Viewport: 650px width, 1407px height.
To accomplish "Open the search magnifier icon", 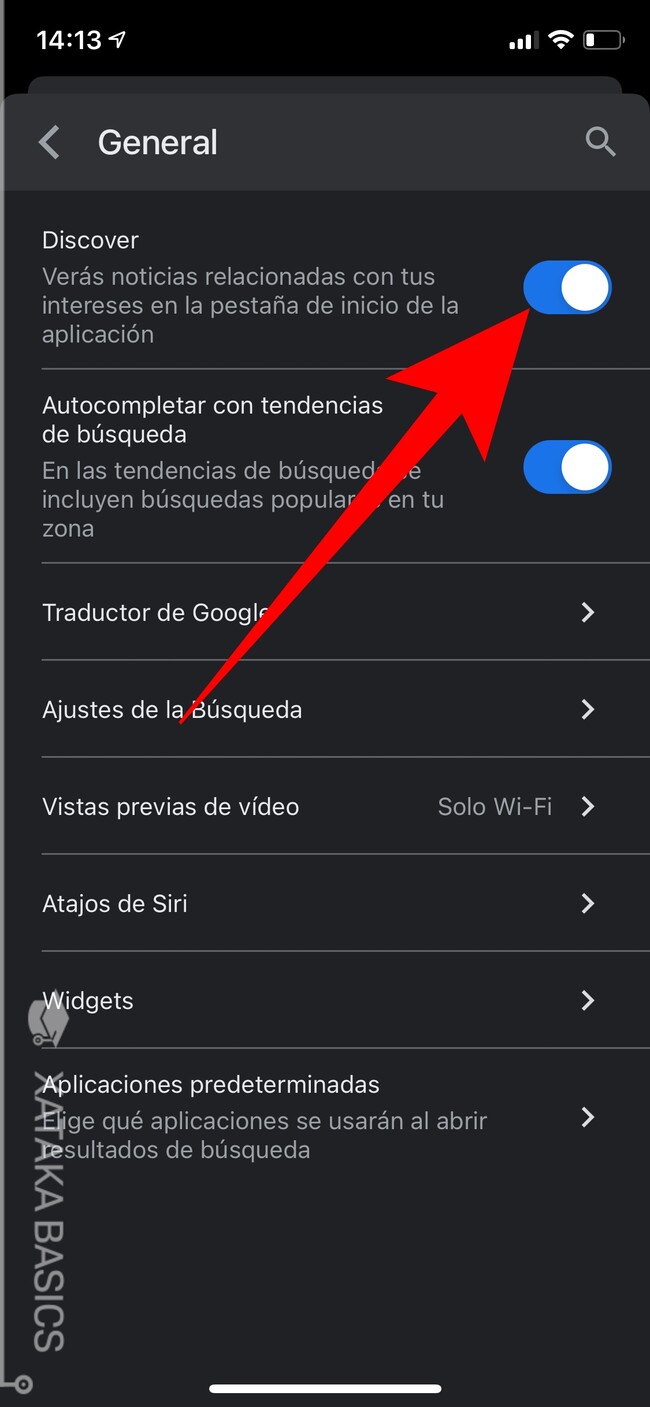I will pyautogui.click(x=600, y=142).
